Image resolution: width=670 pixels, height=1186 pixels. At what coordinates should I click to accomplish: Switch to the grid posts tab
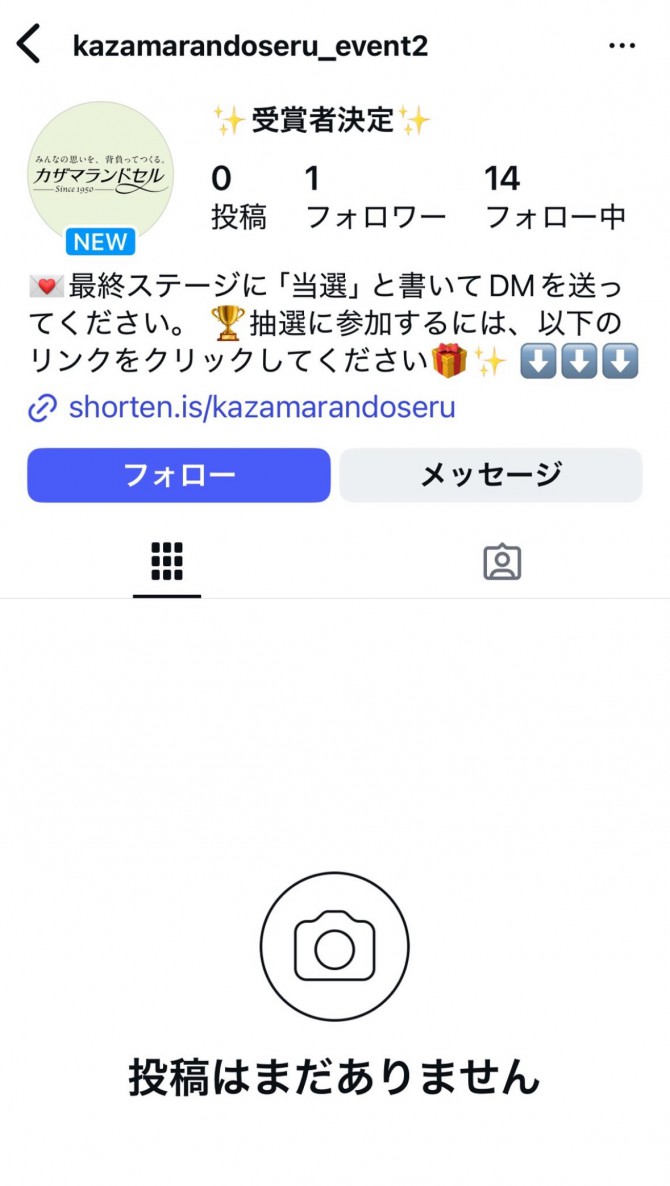[x=167, y=562]
